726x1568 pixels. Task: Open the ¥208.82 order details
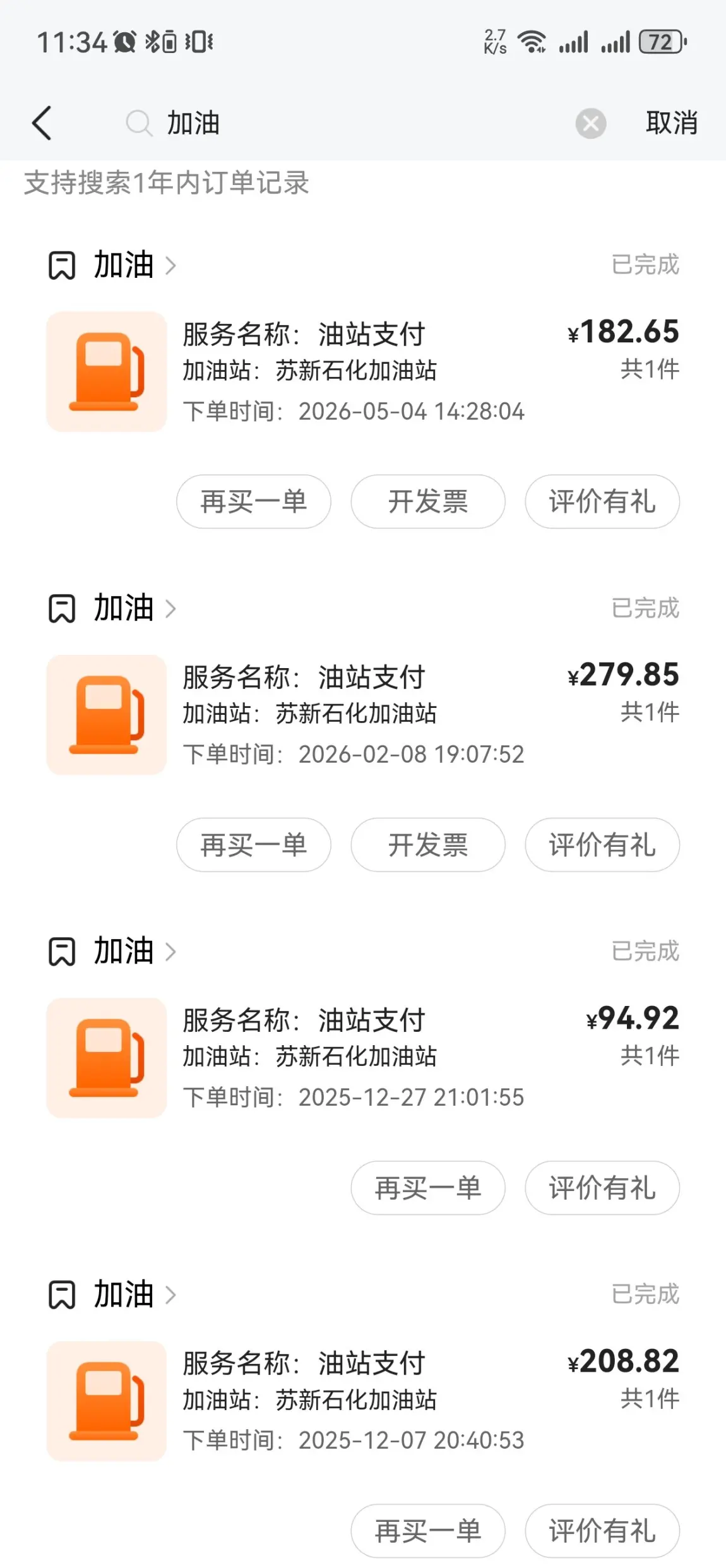point(363,1401)
